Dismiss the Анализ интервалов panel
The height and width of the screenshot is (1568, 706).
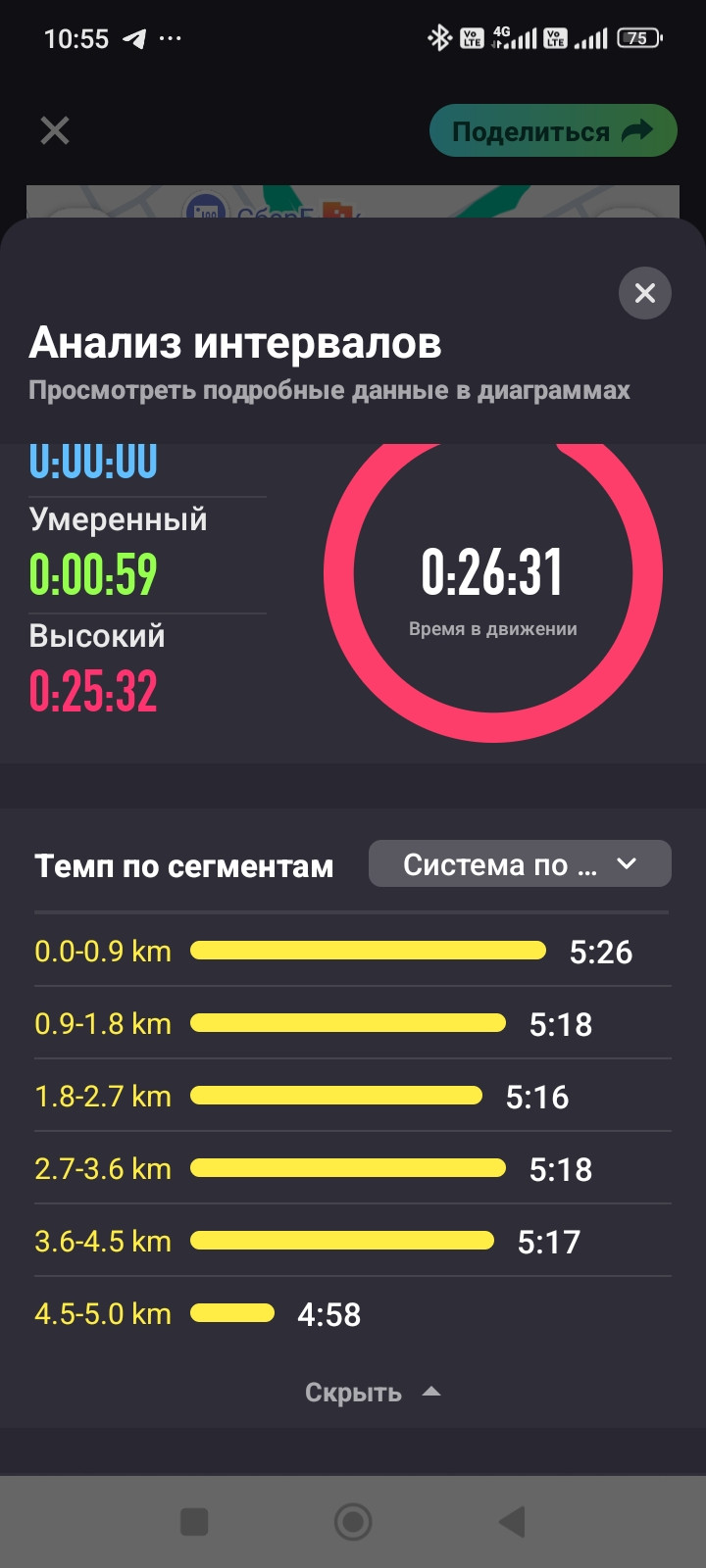pyautogui.click(x=645, y=293)
